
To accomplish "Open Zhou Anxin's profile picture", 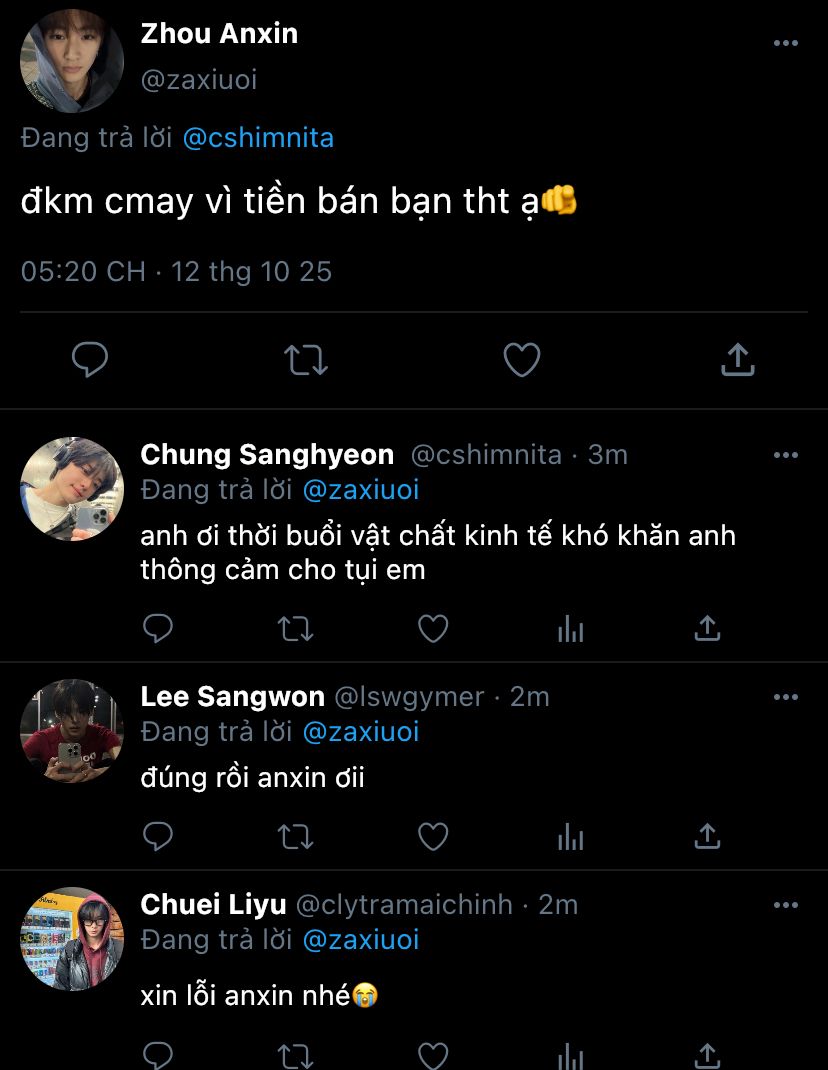I will coord(72,61).
